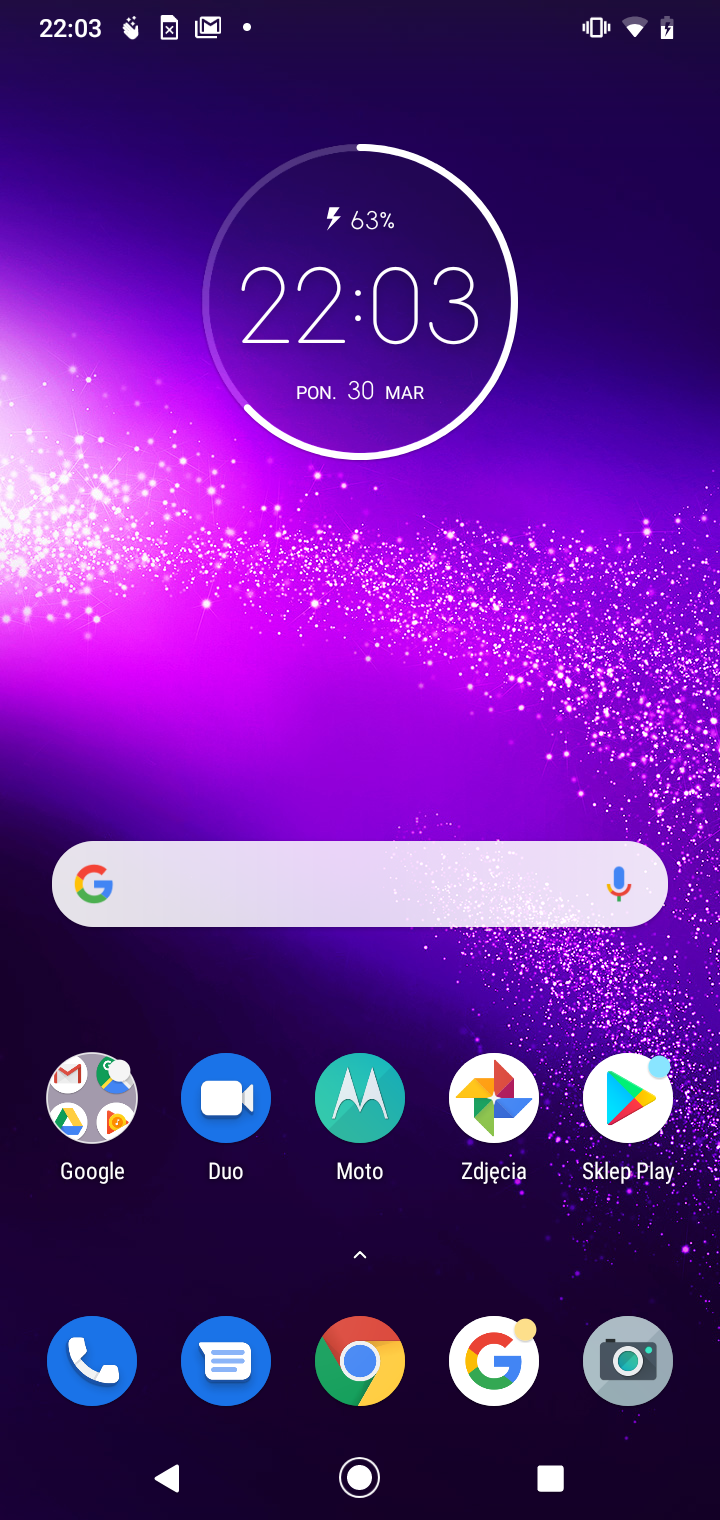Screen dimensions: 720x1520
Task: Tap the clock widget
Action: (360, 302)
